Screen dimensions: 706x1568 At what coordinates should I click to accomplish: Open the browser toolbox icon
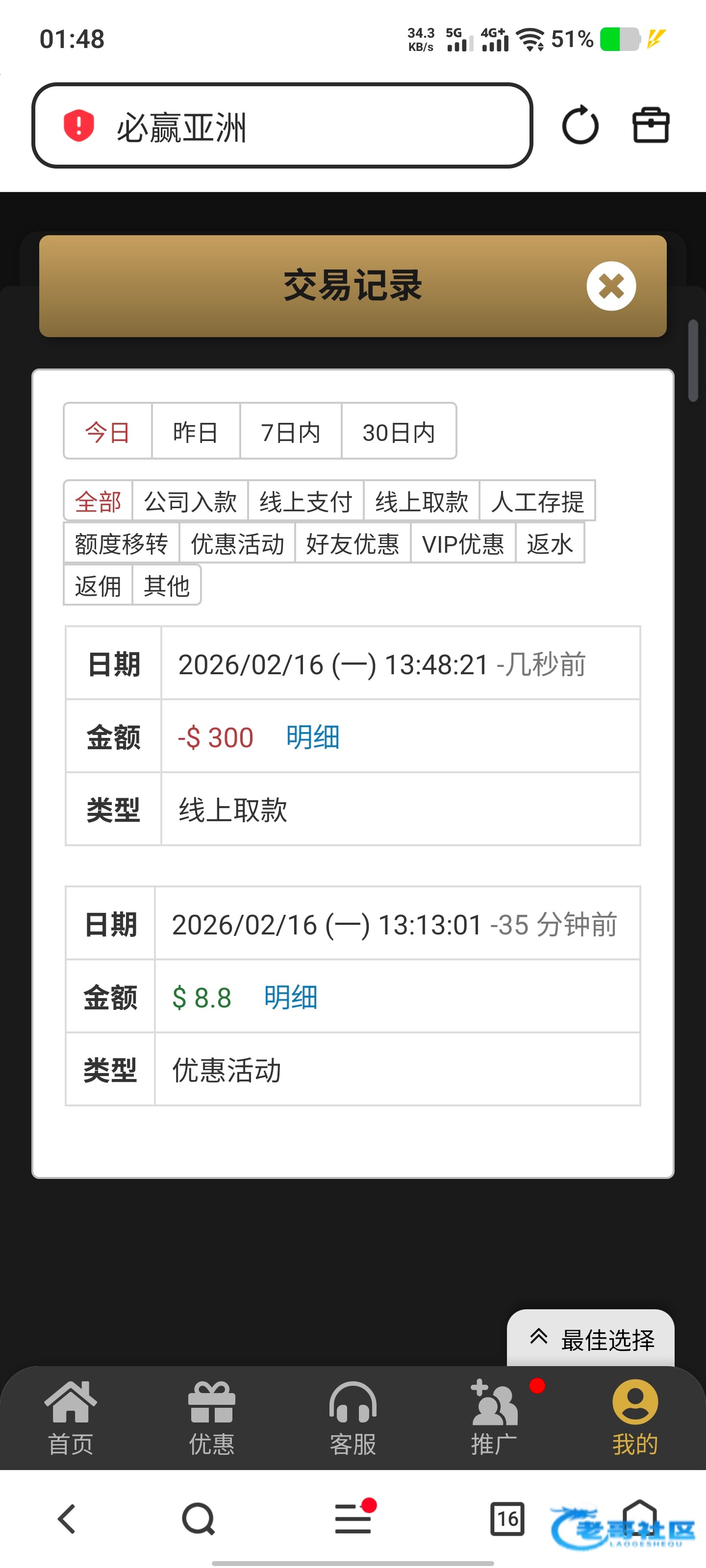651,125
